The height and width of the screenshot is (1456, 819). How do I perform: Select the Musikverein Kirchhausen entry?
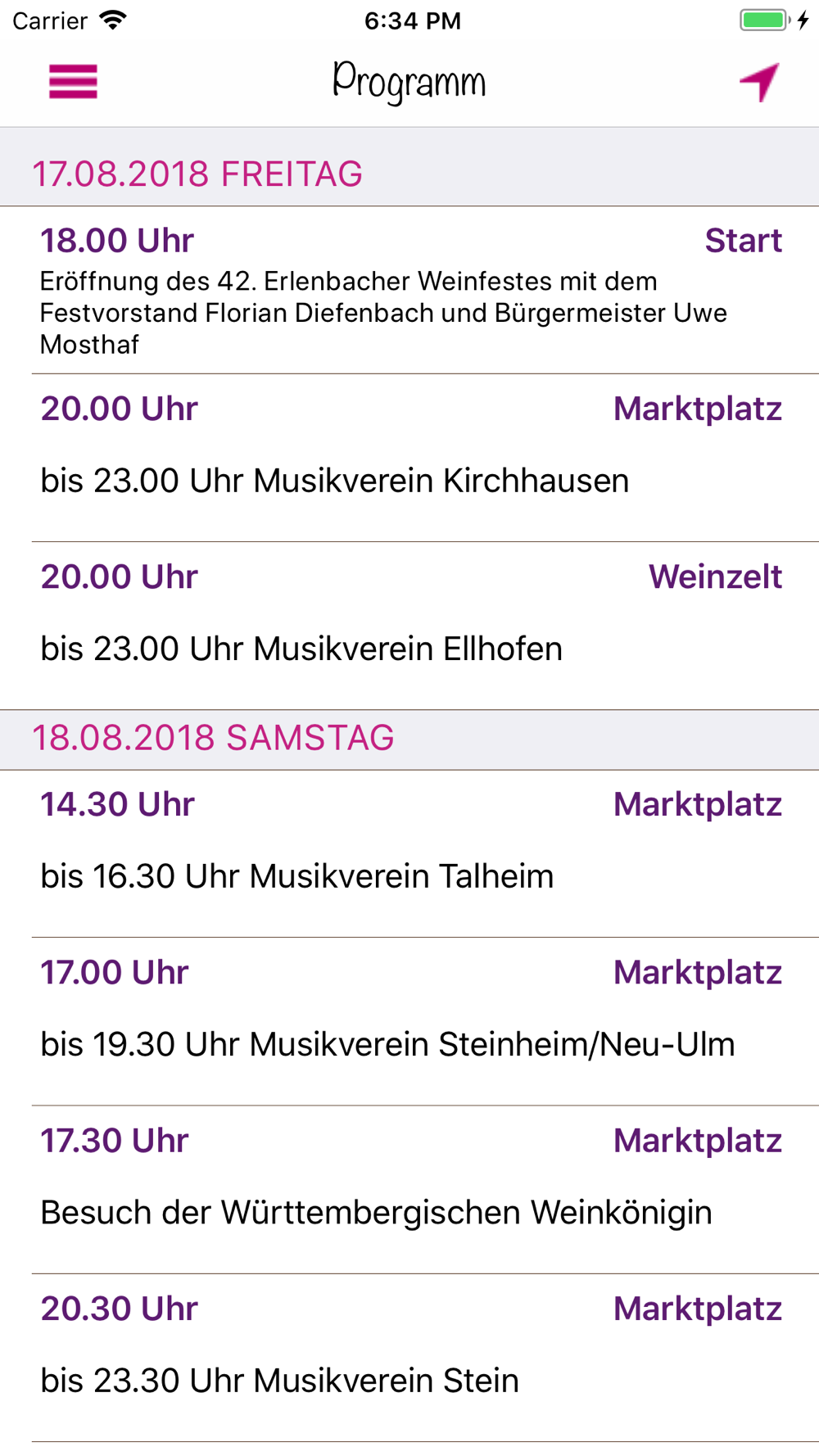point(409,458)
